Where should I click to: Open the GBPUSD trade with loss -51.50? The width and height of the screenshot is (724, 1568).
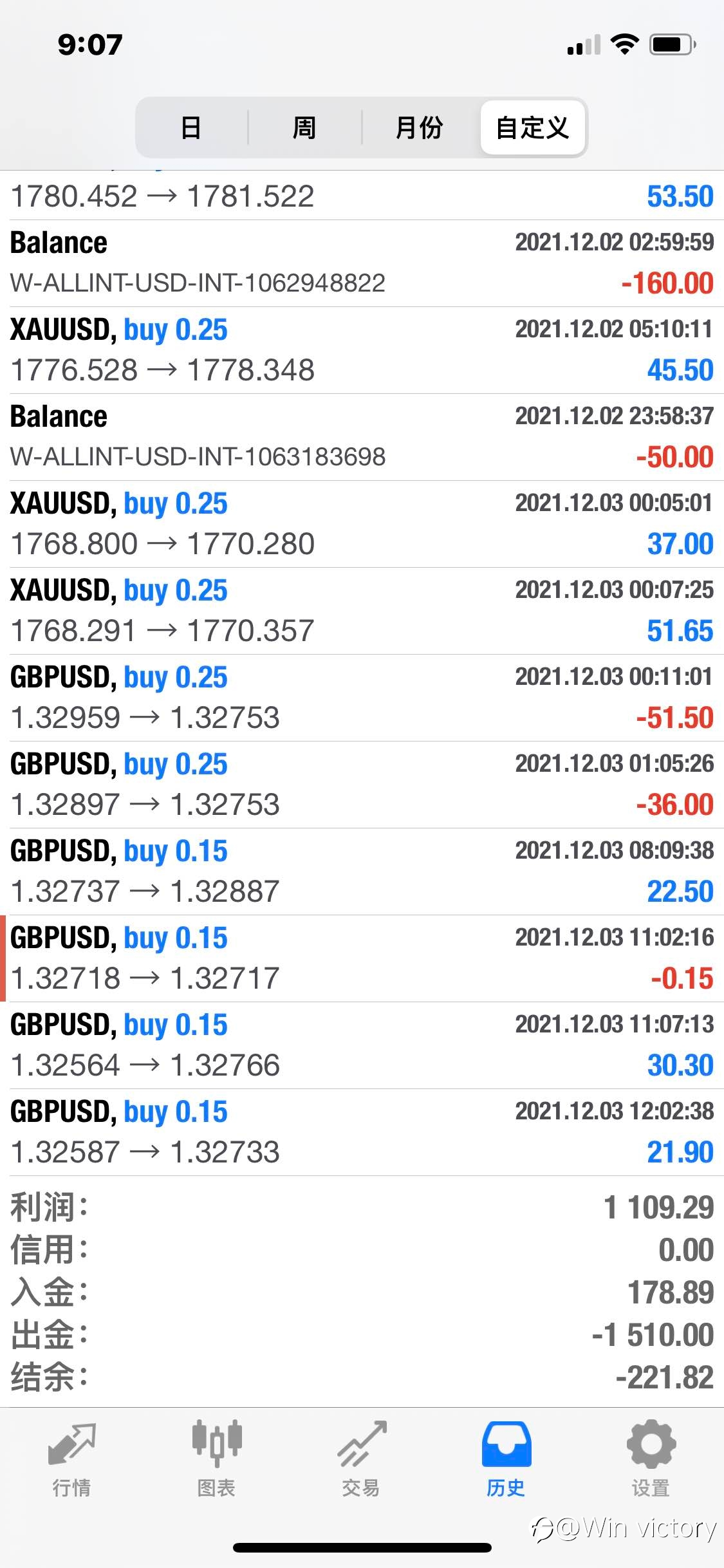(x=362, y=698)
